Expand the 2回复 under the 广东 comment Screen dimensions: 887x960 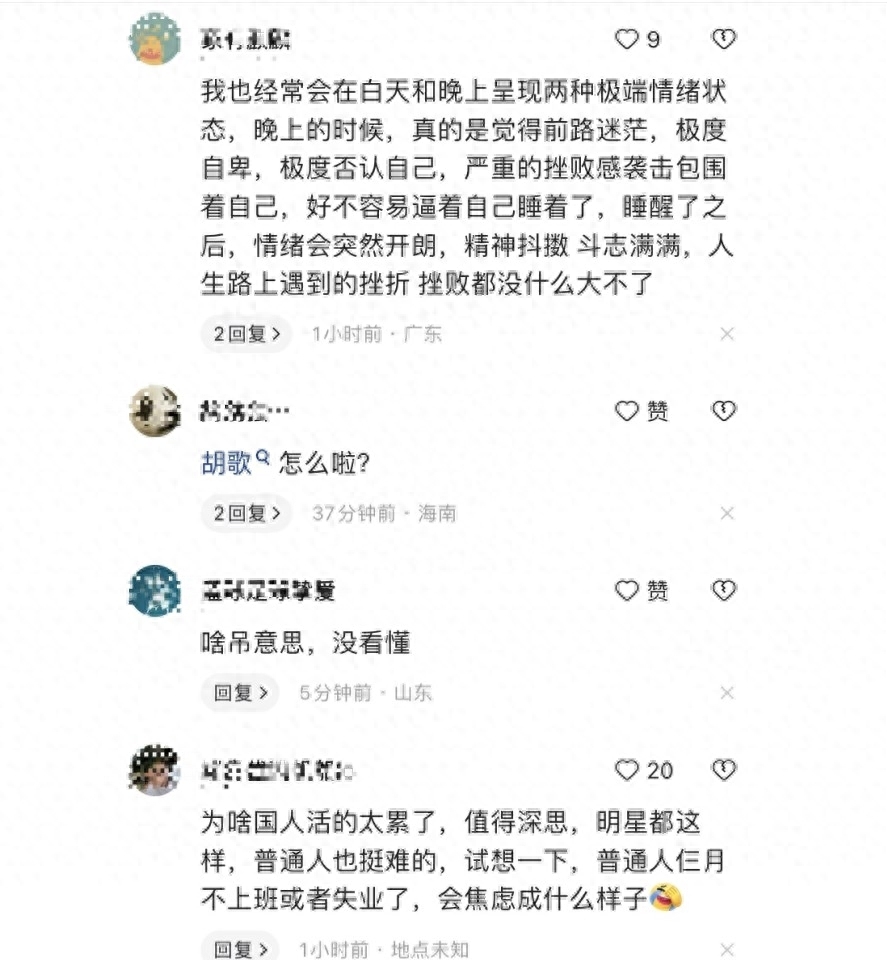click(x=246, y=334)
